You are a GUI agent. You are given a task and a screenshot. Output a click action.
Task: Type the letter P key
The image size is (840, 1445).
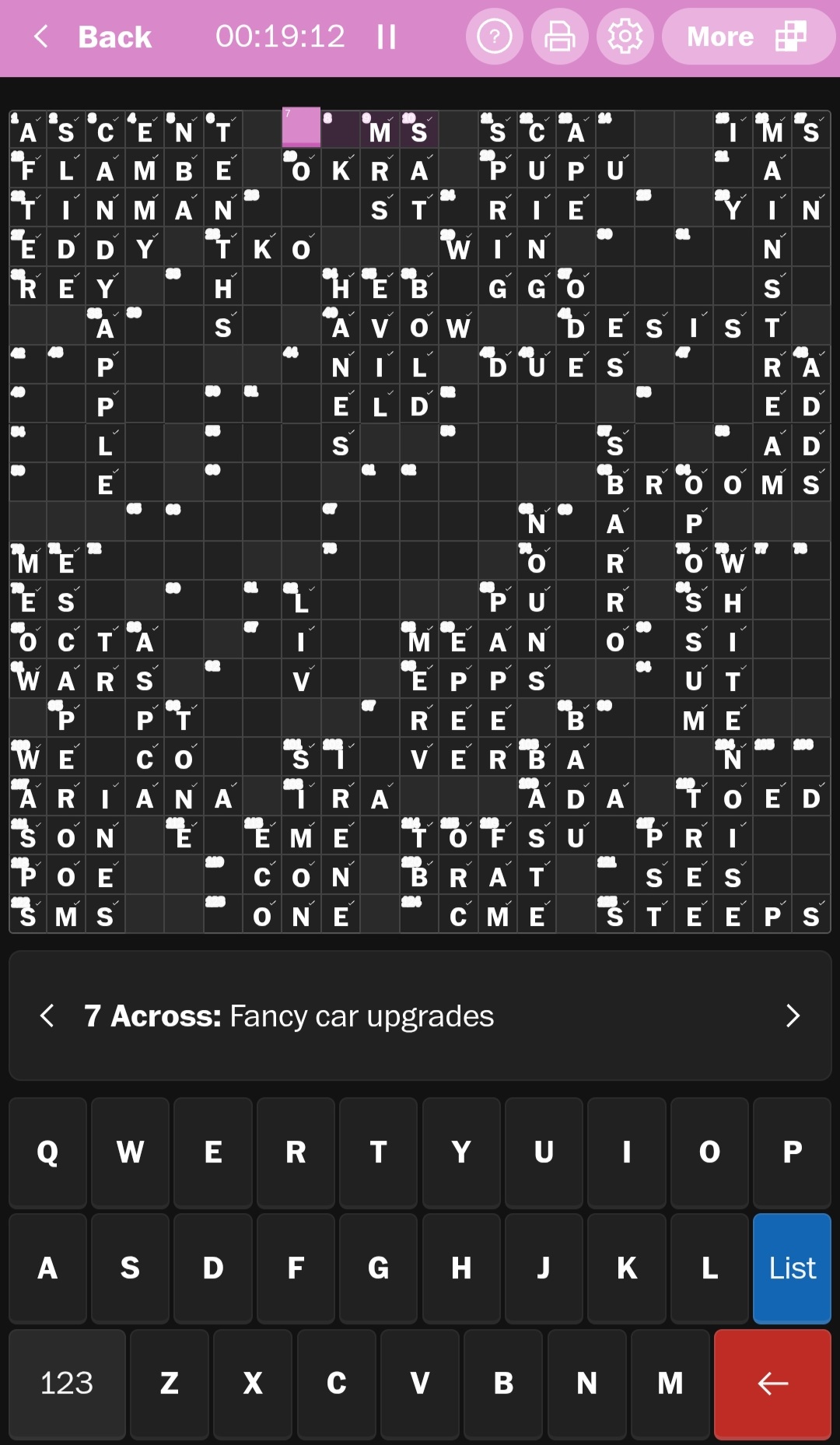(792, 1152)
